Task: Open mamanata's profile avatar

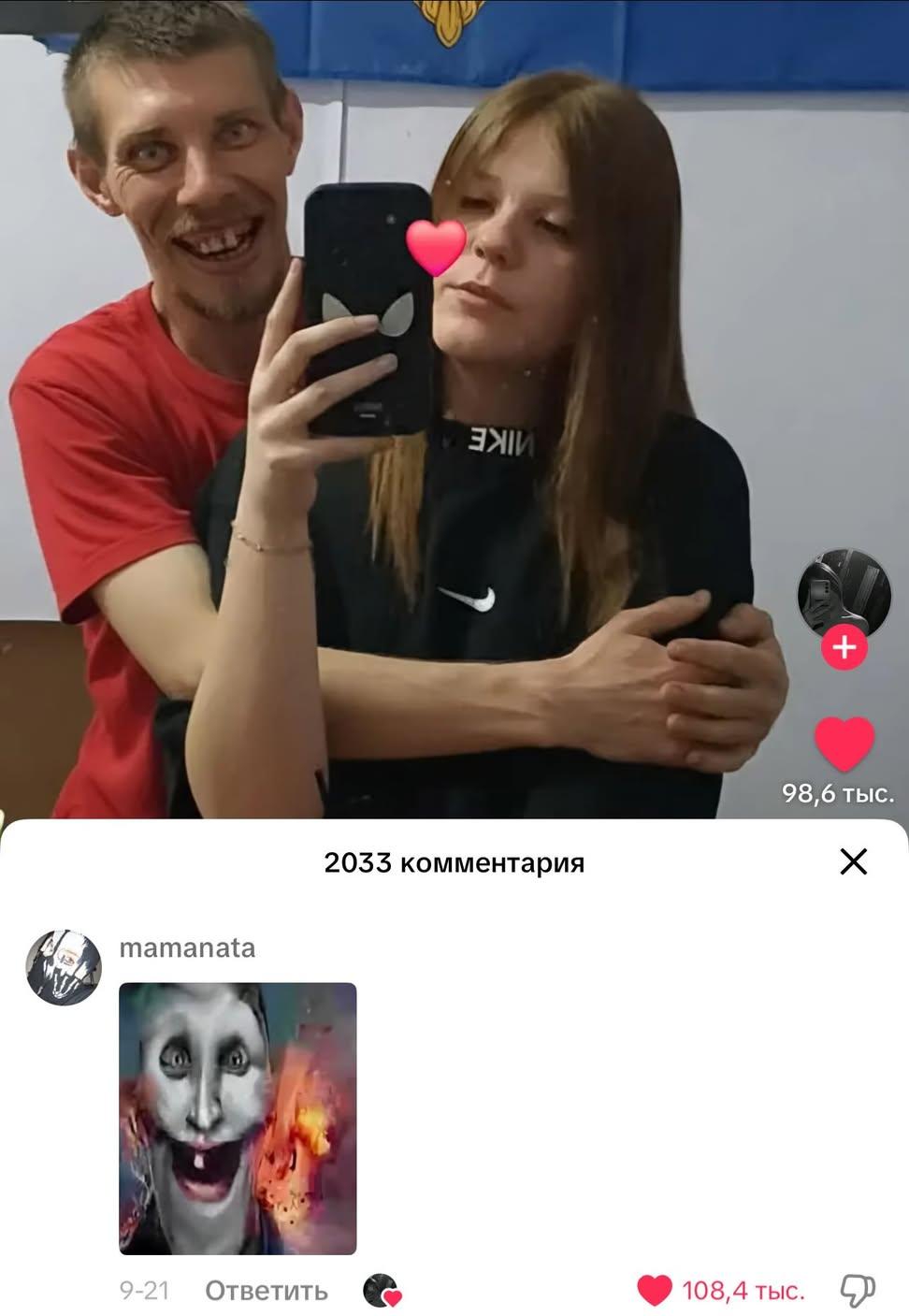Action: [63, 967]
